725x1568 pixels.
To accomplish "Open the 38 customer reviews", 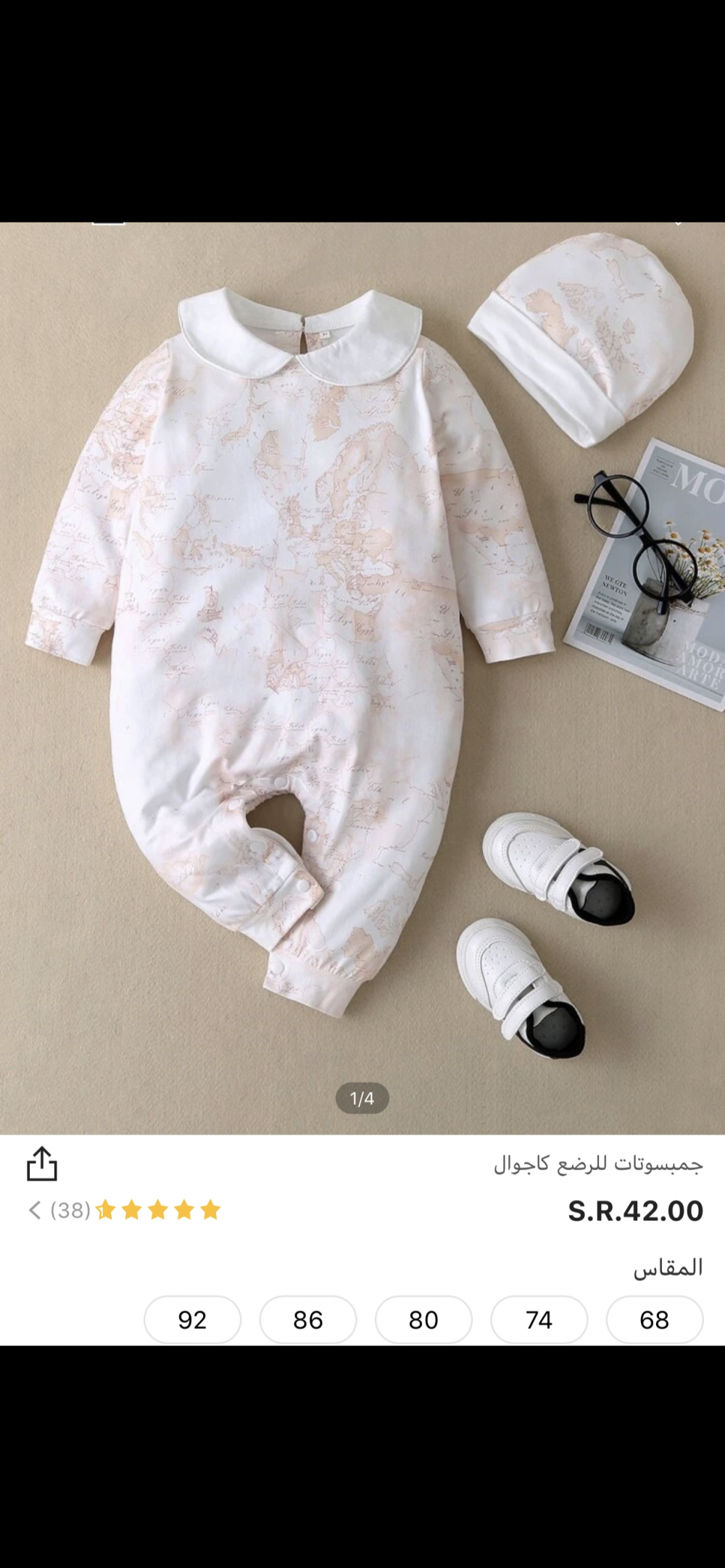I will click(x=124, y=1210).
